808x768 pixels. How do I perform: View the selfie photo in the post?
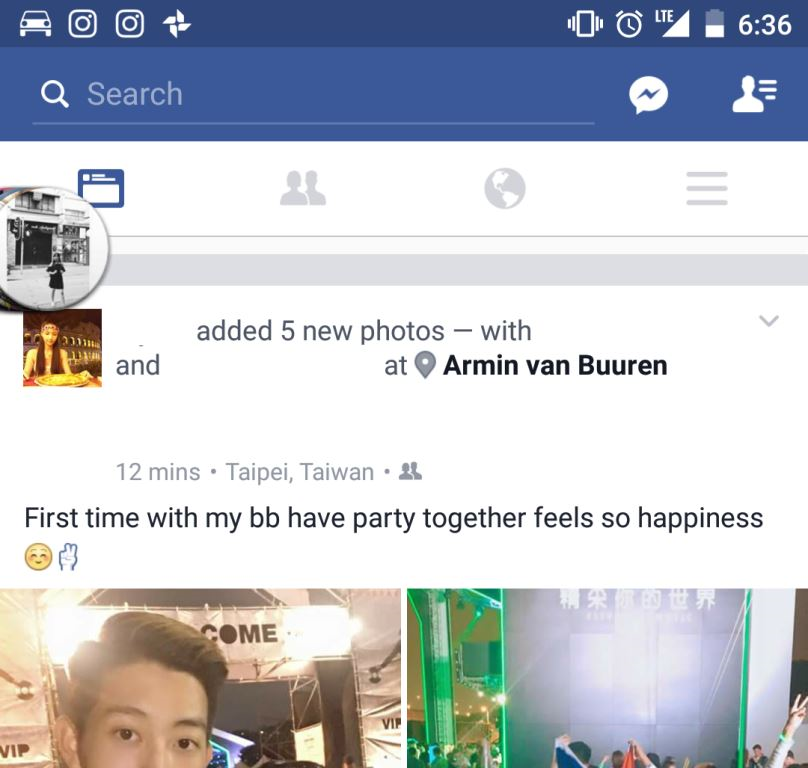tap(200, 678)
